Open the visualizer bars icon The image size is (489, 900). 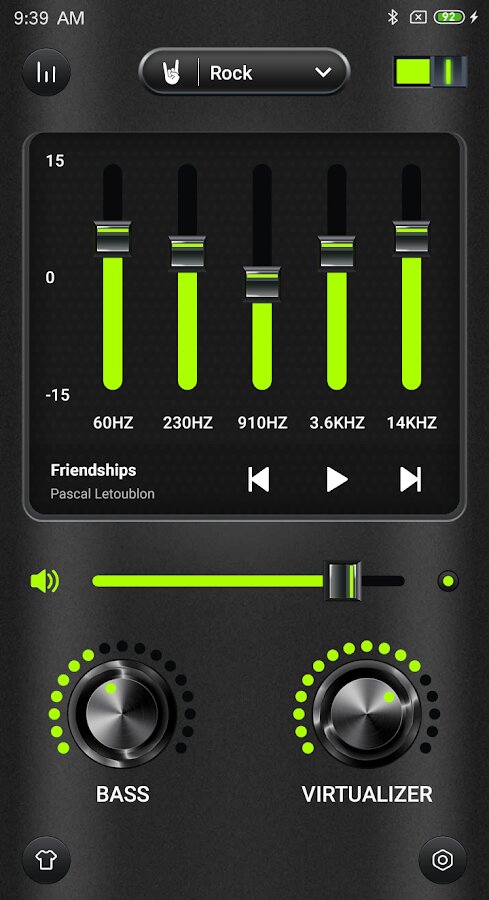point(46,72)
